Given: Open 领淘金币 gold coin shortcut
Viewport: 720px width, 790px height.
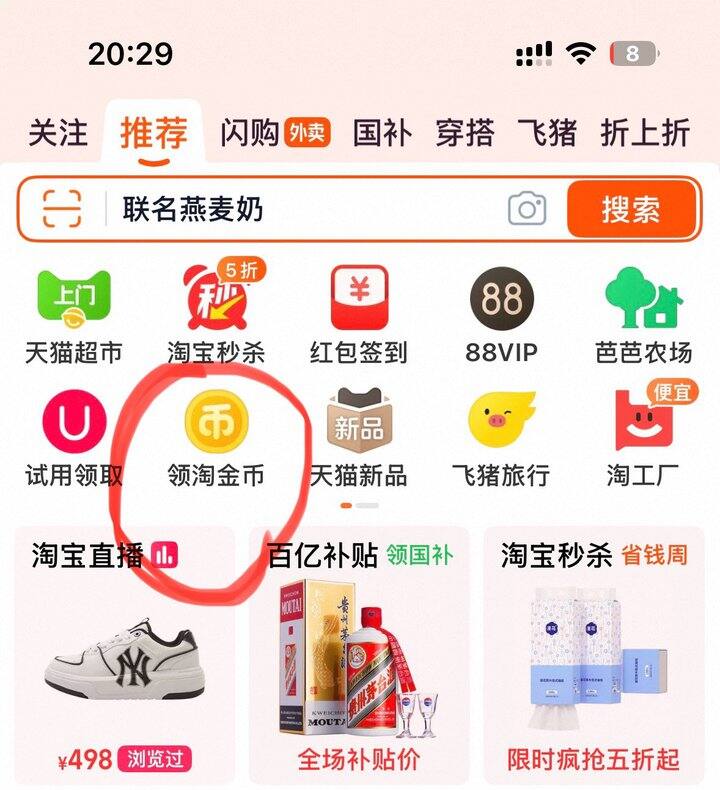Looking at the screenshot, I should click(216, 438).
